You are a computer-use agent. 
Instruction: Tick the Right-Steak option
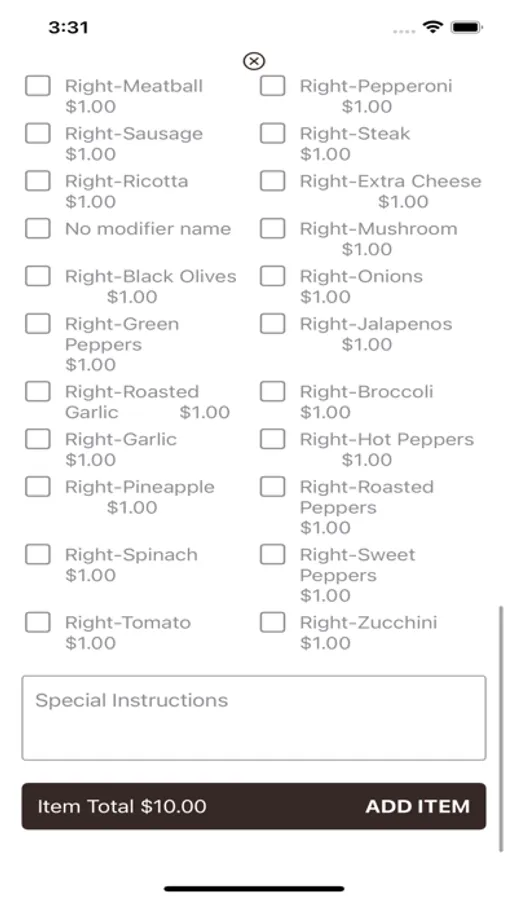(272, 134)
